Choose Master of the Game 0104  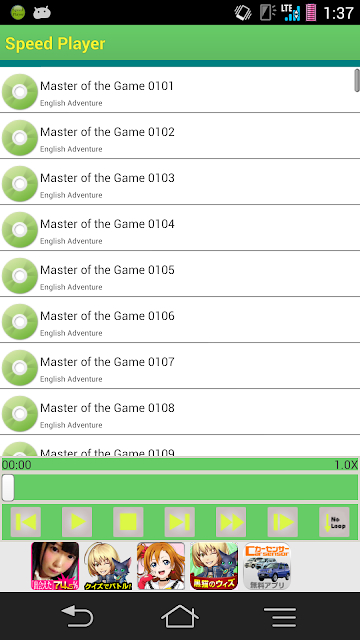click(180, 228)
